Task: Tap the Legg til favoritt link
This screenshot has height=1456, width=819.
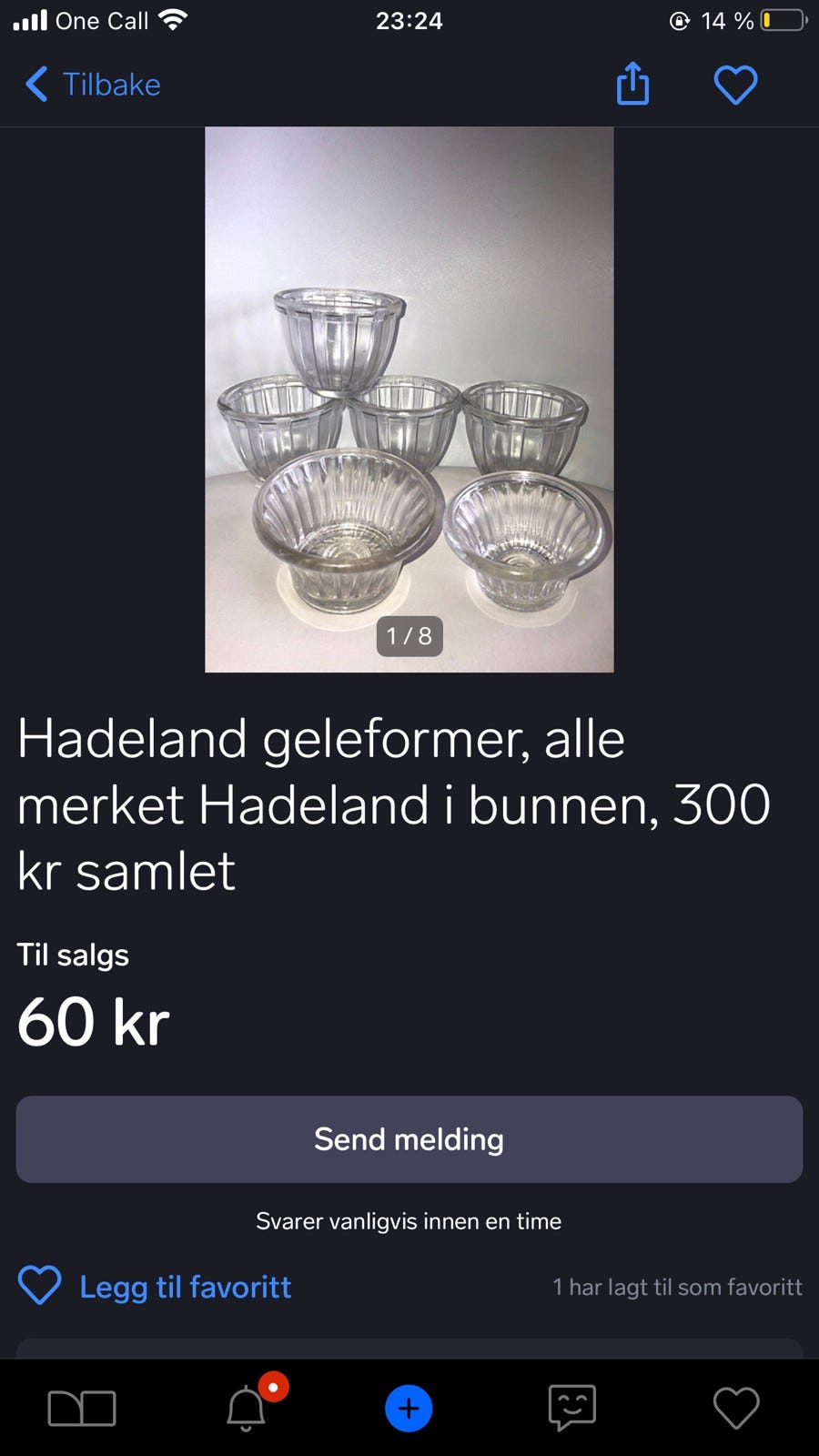Action: (x=185, y=1286)
